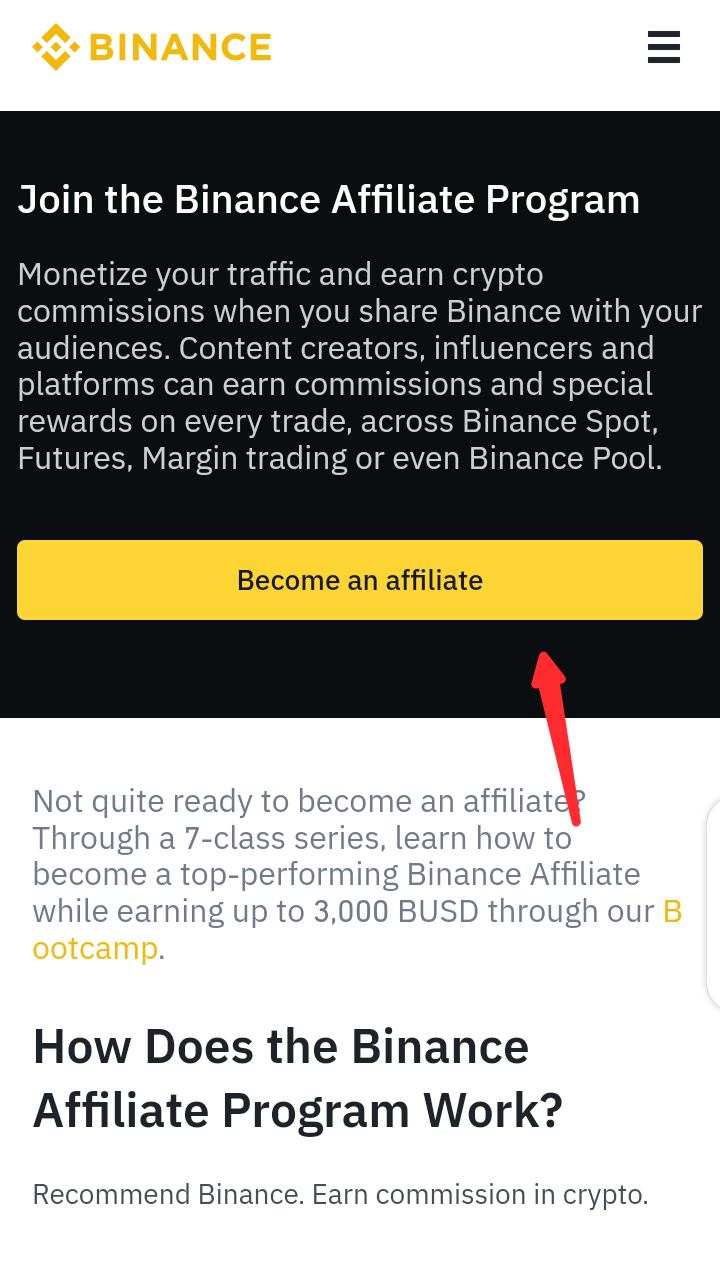Go to Binance home via the logo
The width and height of the screenshot is (720, 1281).
coord(152,47)
